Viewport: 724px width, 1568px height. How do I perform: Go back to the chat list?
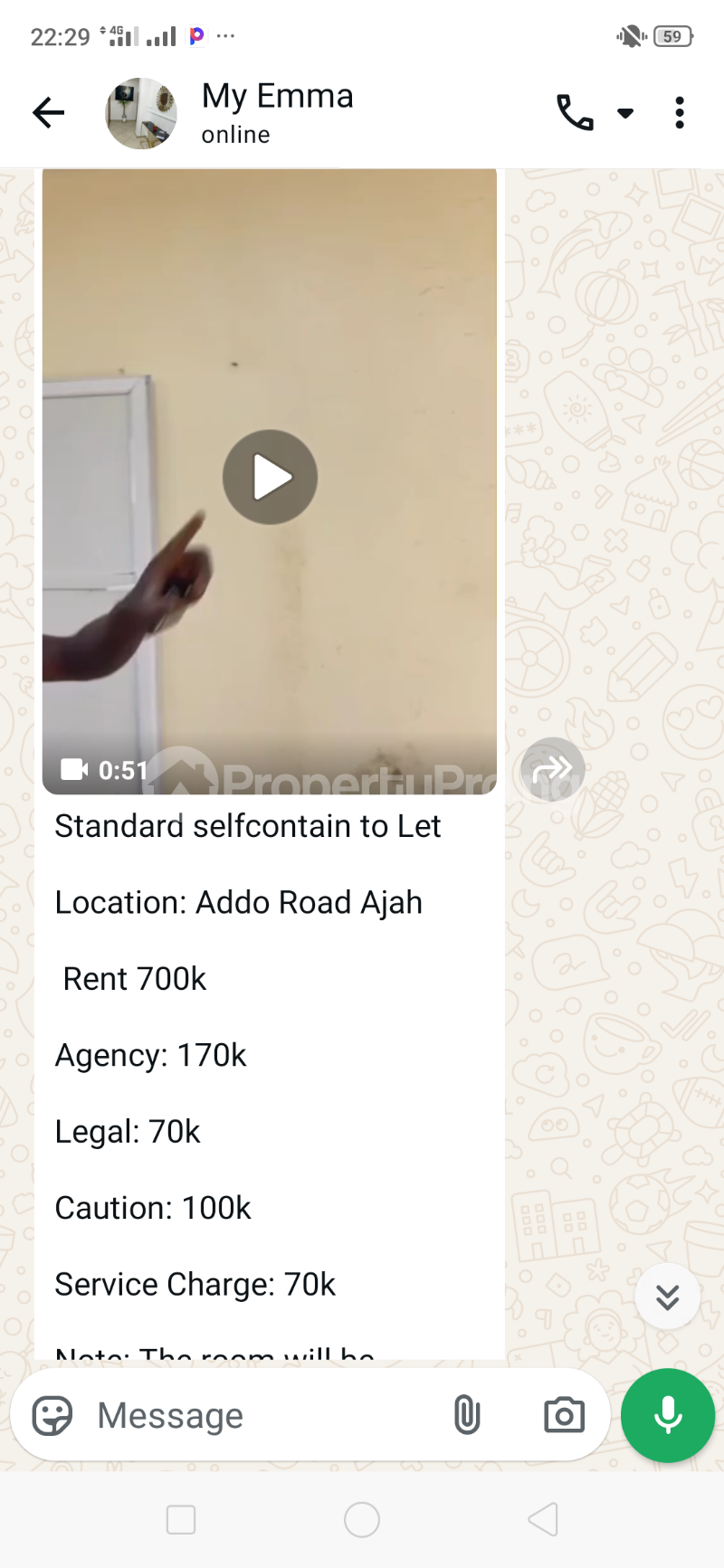[48, 112]
